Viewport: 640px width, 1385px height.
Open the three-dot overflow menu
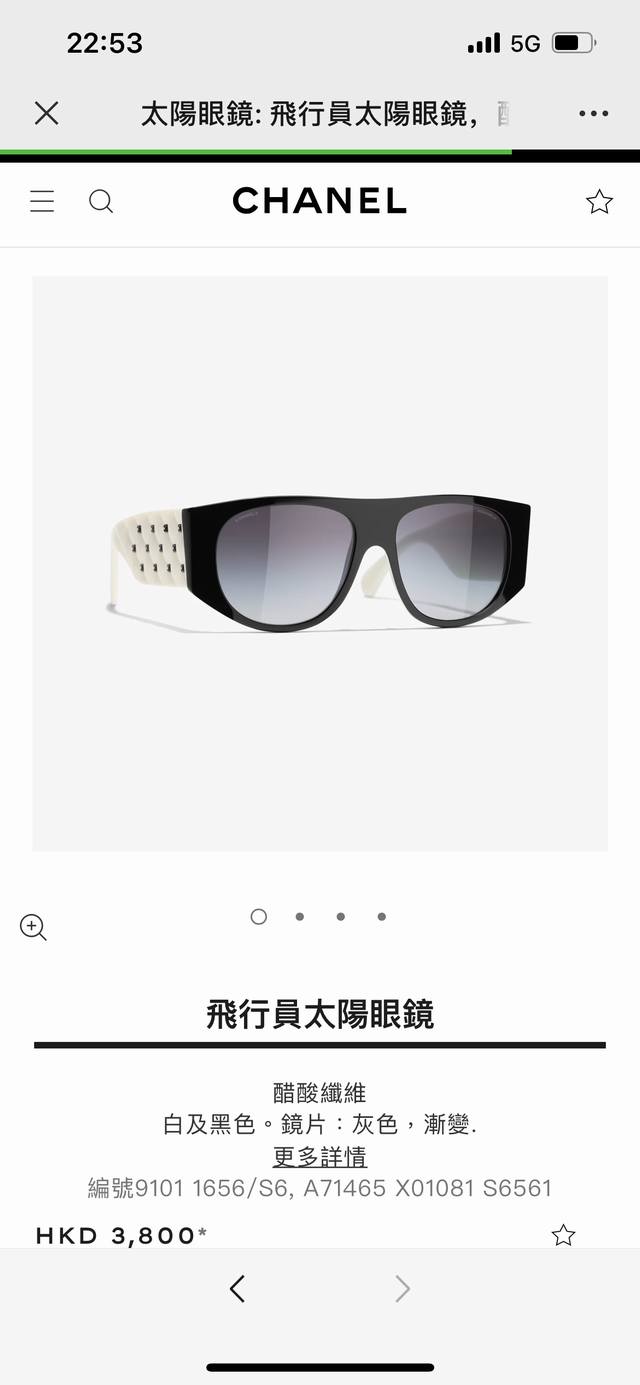pyautogui.click(x=593, y=114)
